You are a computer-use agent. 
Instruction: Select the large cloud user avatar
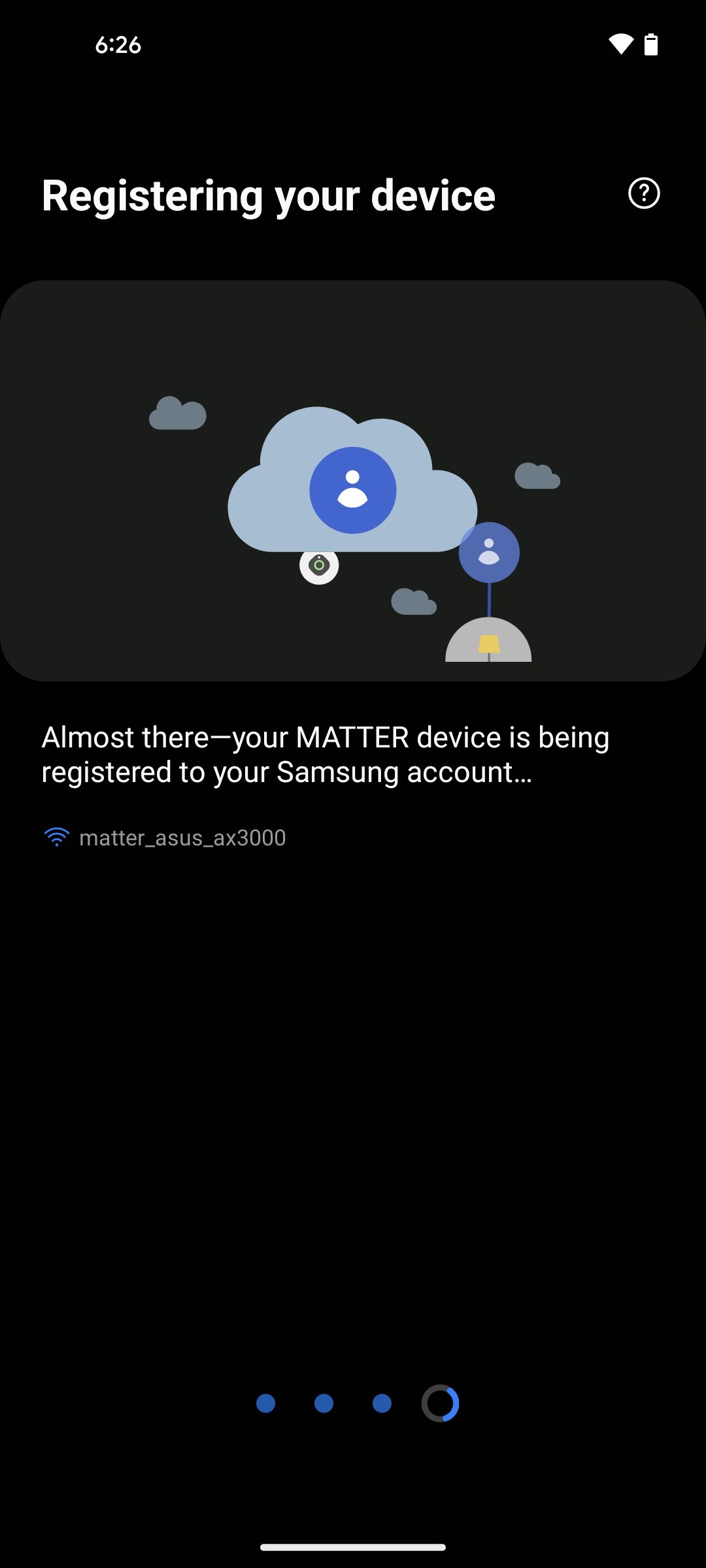click(x=352, y=490)
